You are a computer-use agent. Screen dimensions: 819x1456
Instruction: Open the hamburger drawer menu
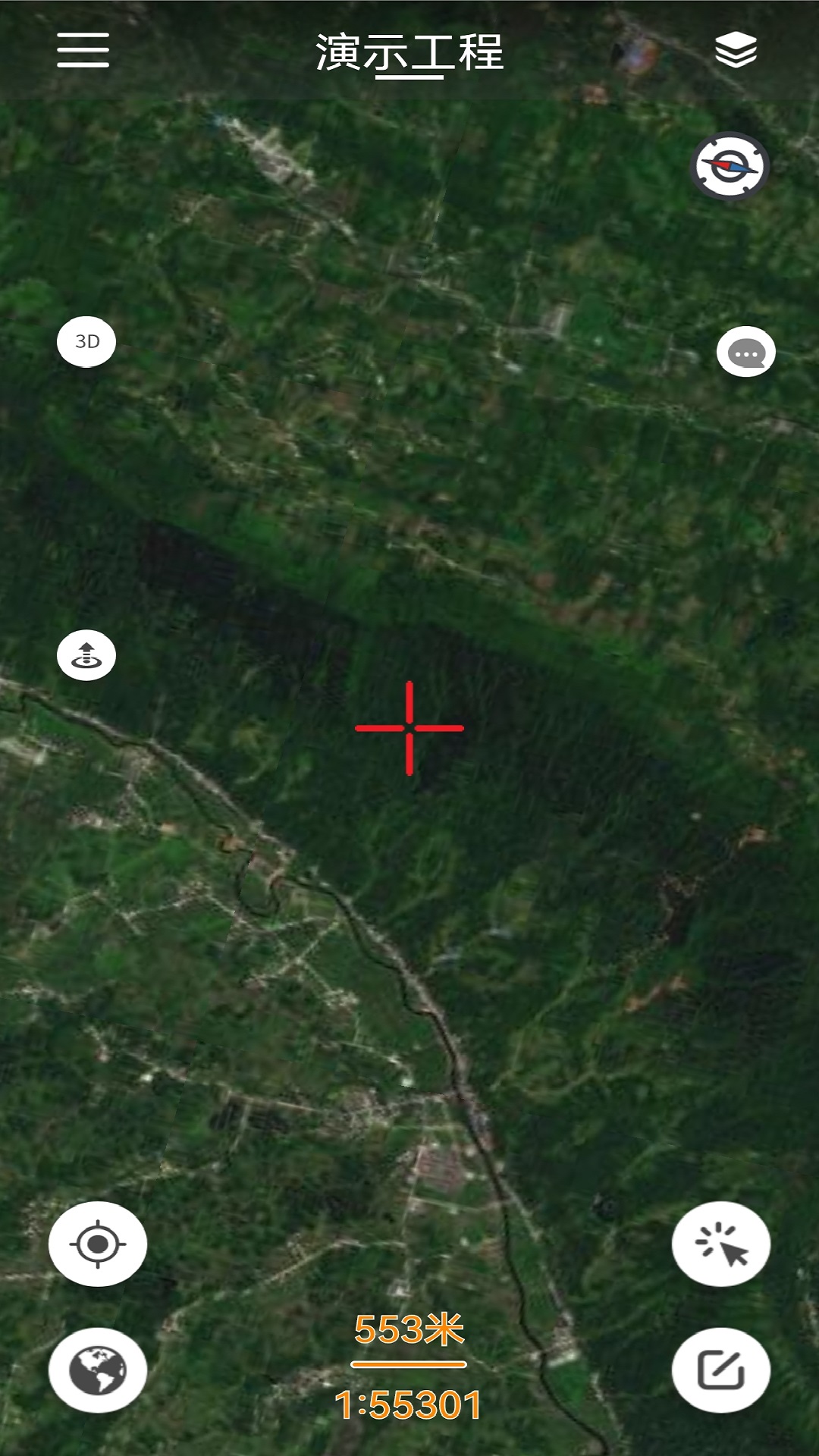(83, 50)
